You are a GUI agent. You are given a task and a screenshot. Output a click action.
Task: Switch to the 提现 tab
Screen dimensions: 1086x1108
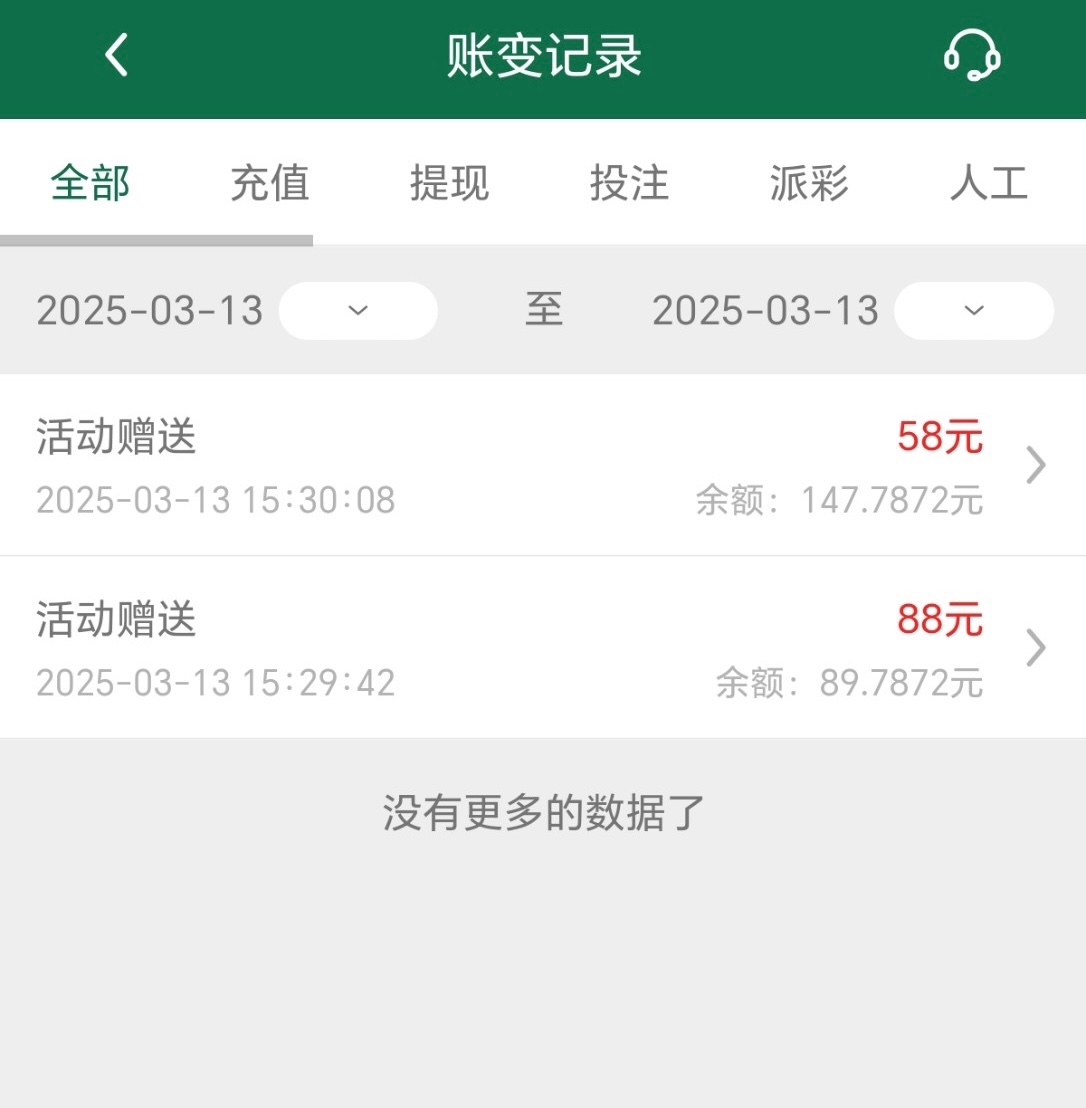[450, 184]
